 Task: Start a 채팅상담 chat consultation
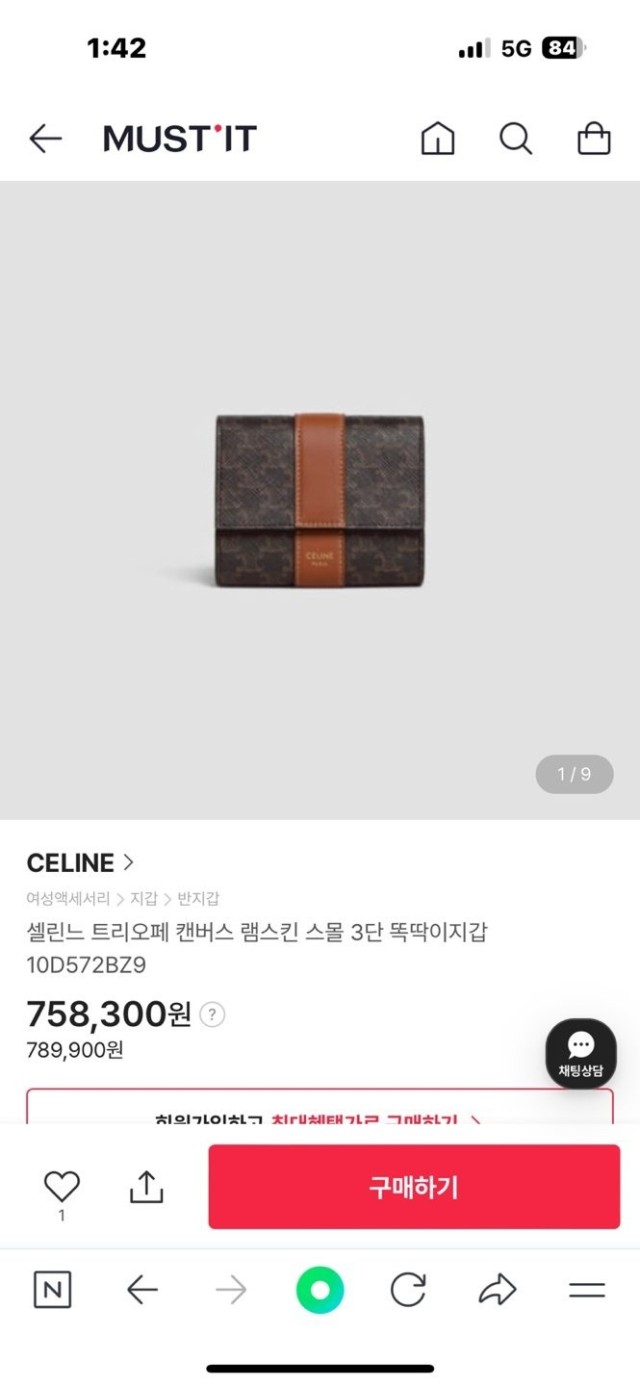point(580,1053)
